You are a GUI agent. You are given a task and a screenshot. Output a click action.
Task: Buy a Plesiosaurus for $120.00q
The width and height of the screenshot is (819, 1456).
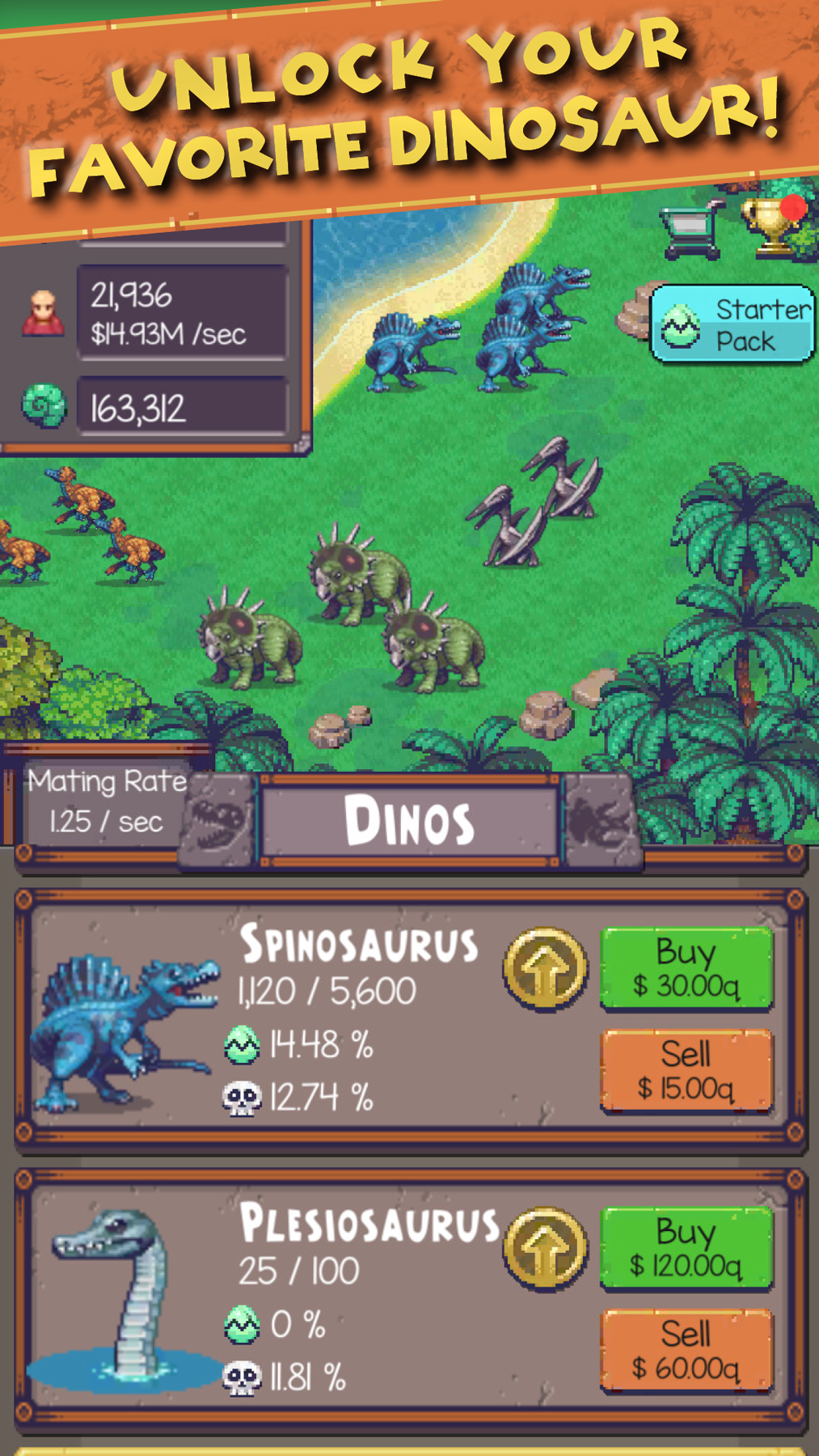(x=686, y=1248)
